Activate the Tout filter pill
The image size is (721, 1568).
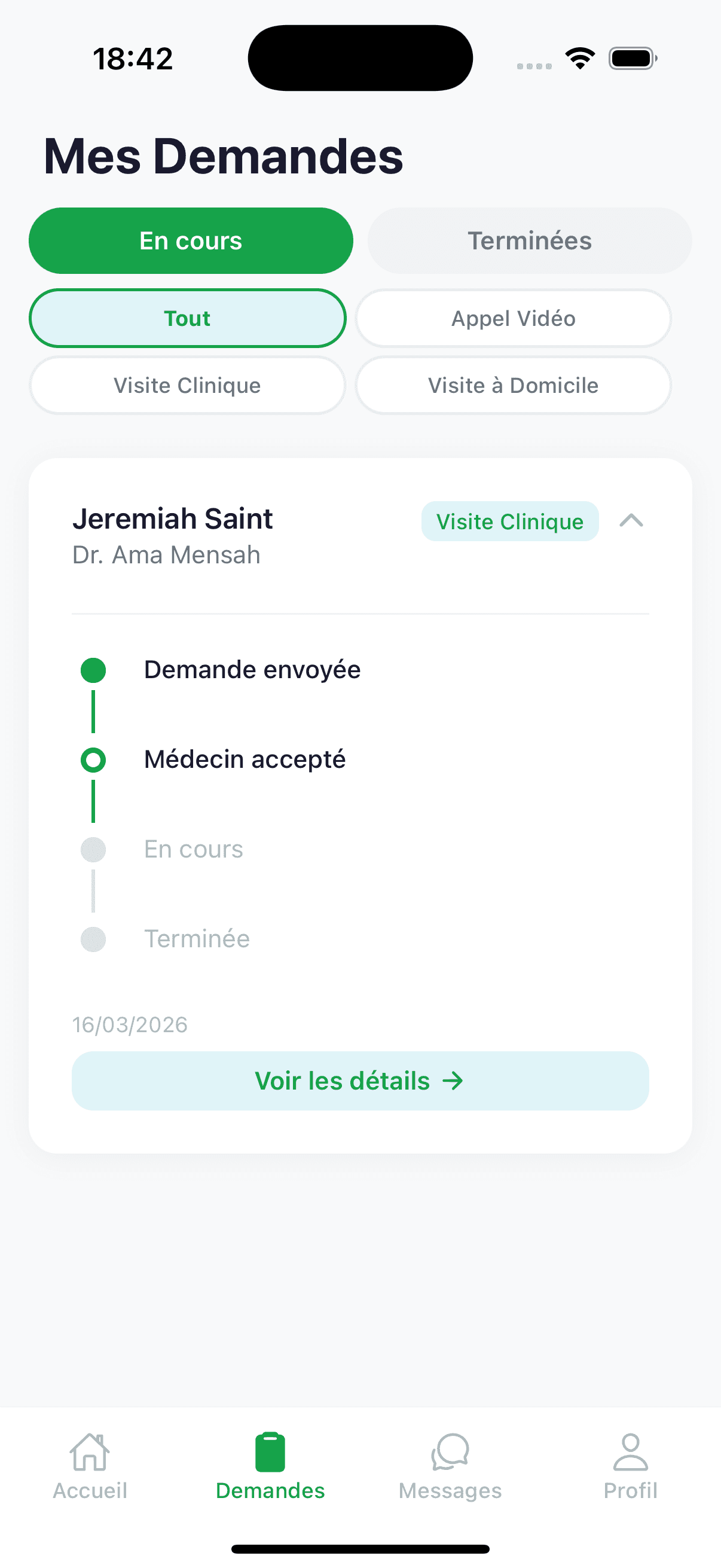click(x=187, y=318)
